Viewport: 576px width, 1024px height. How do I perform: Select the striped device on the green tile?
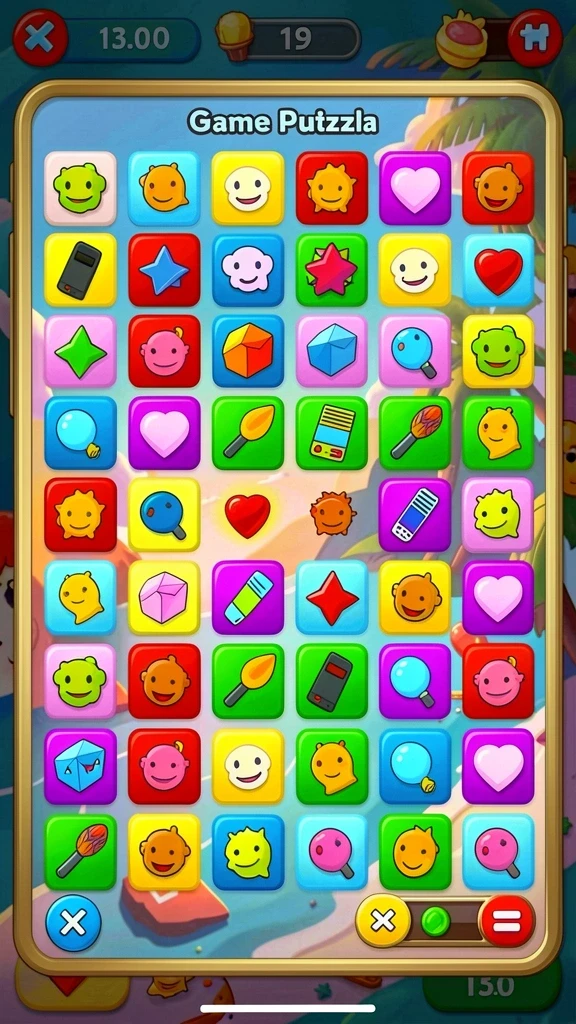pyautogui.click(x=332, y=432)
